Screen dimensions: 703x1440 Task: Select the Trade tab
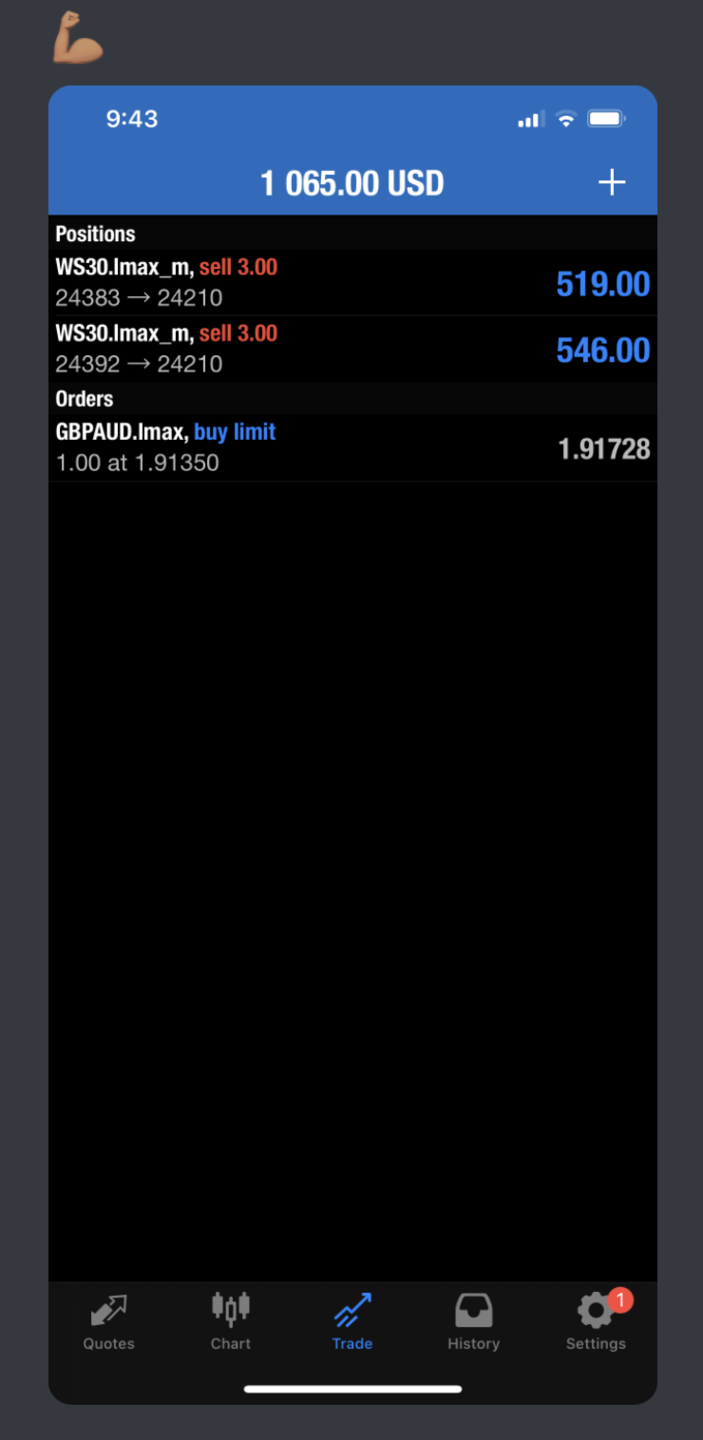click(x=352, y=1321)
